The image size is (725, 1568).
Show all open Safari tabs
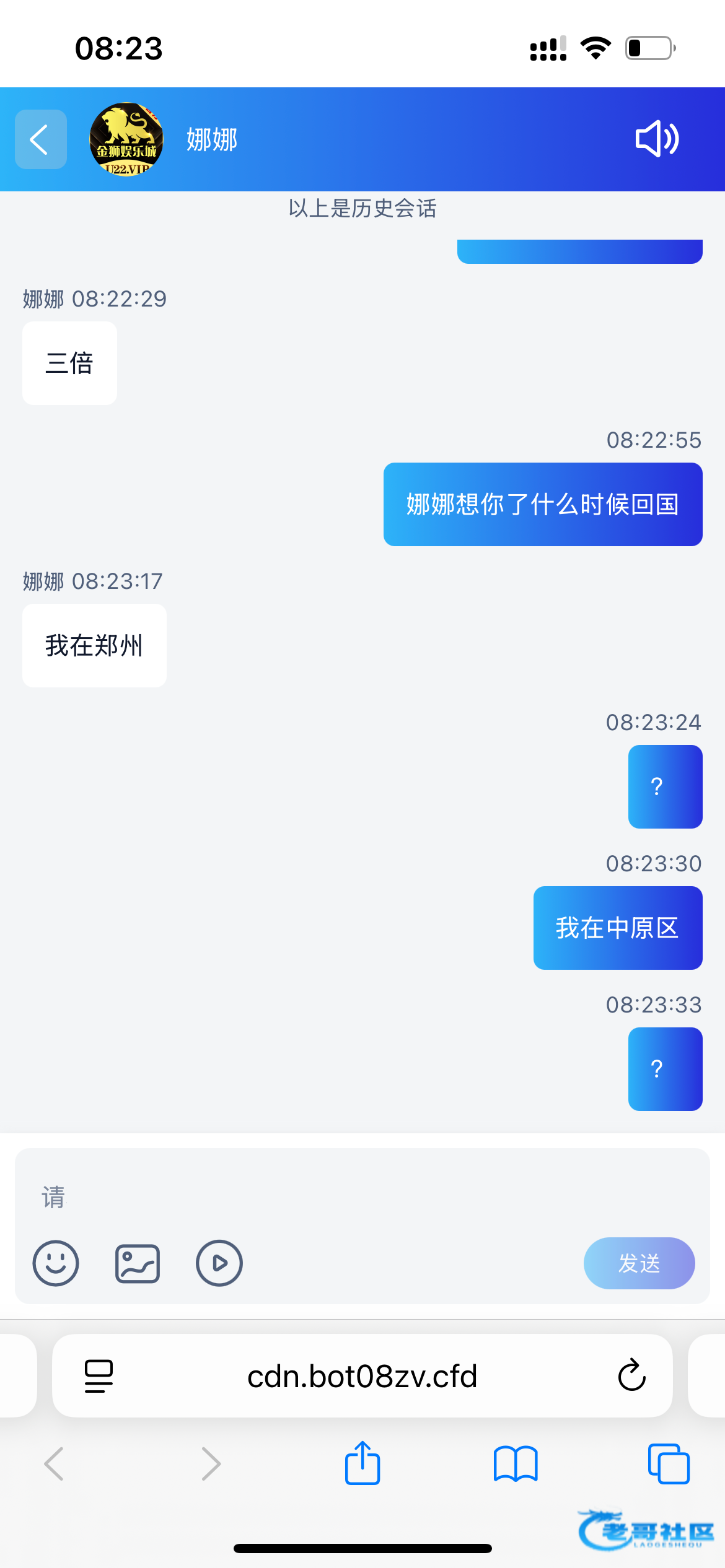(x=668, y=1464)
